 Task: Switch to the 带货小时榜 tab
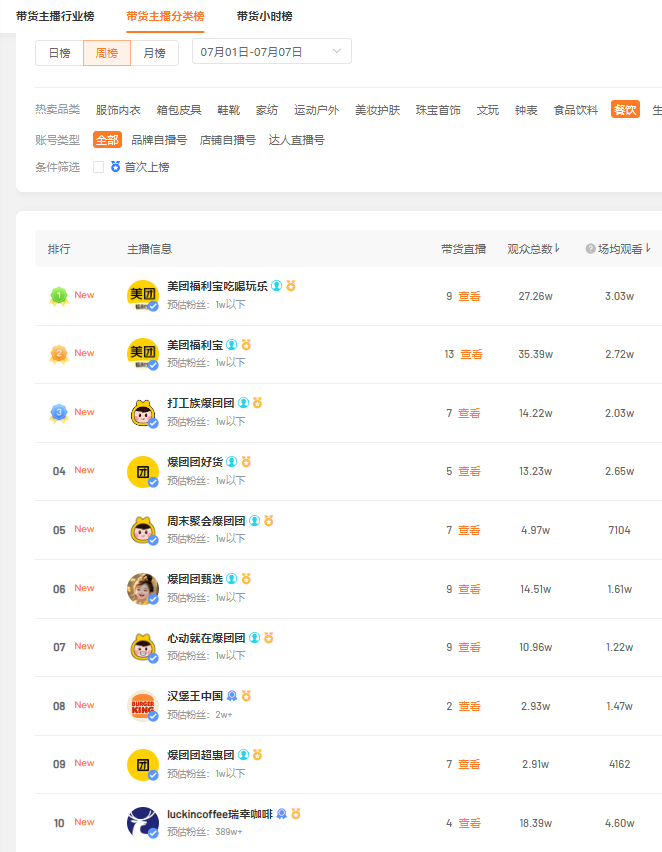(264, 16)
